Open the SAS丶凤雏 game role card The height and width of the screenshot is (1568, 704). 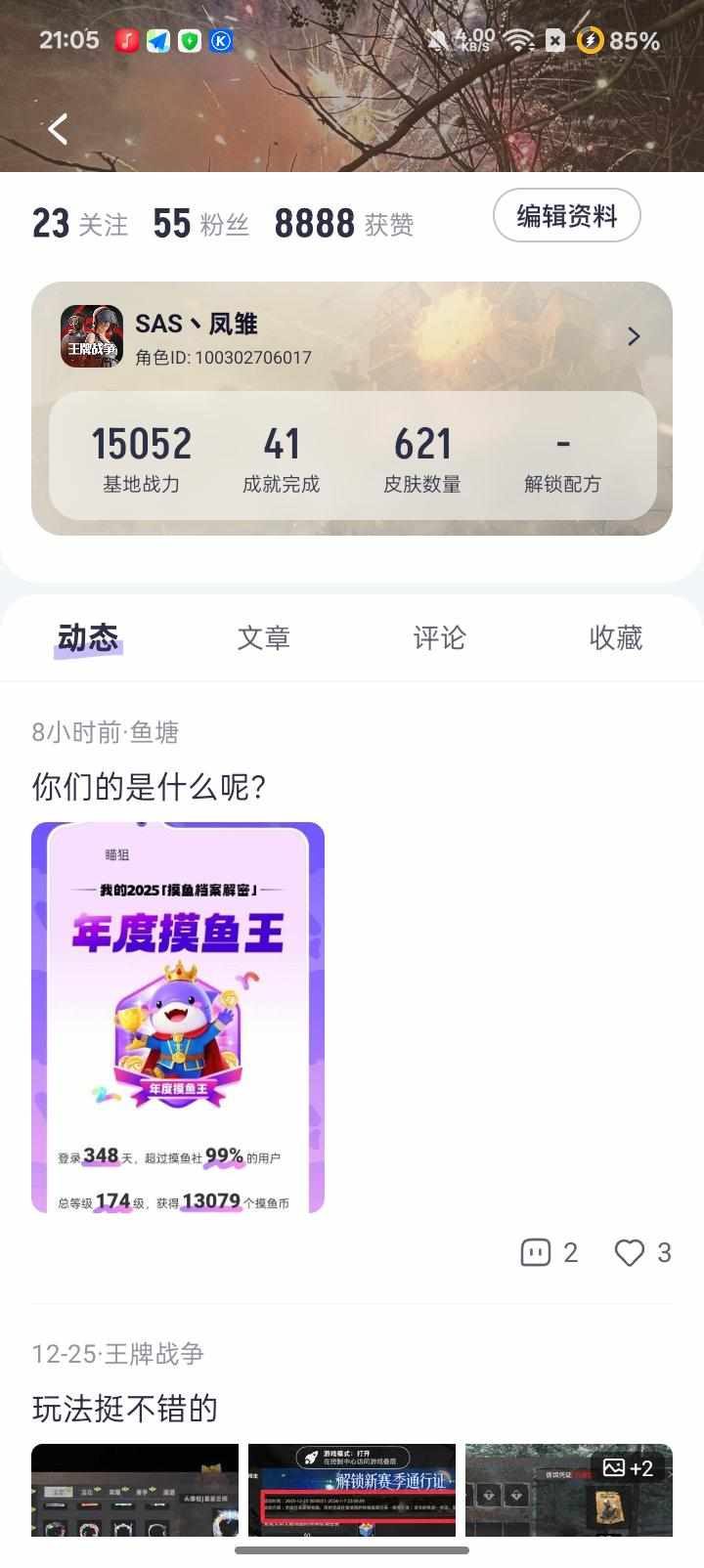tap(352, 338)
